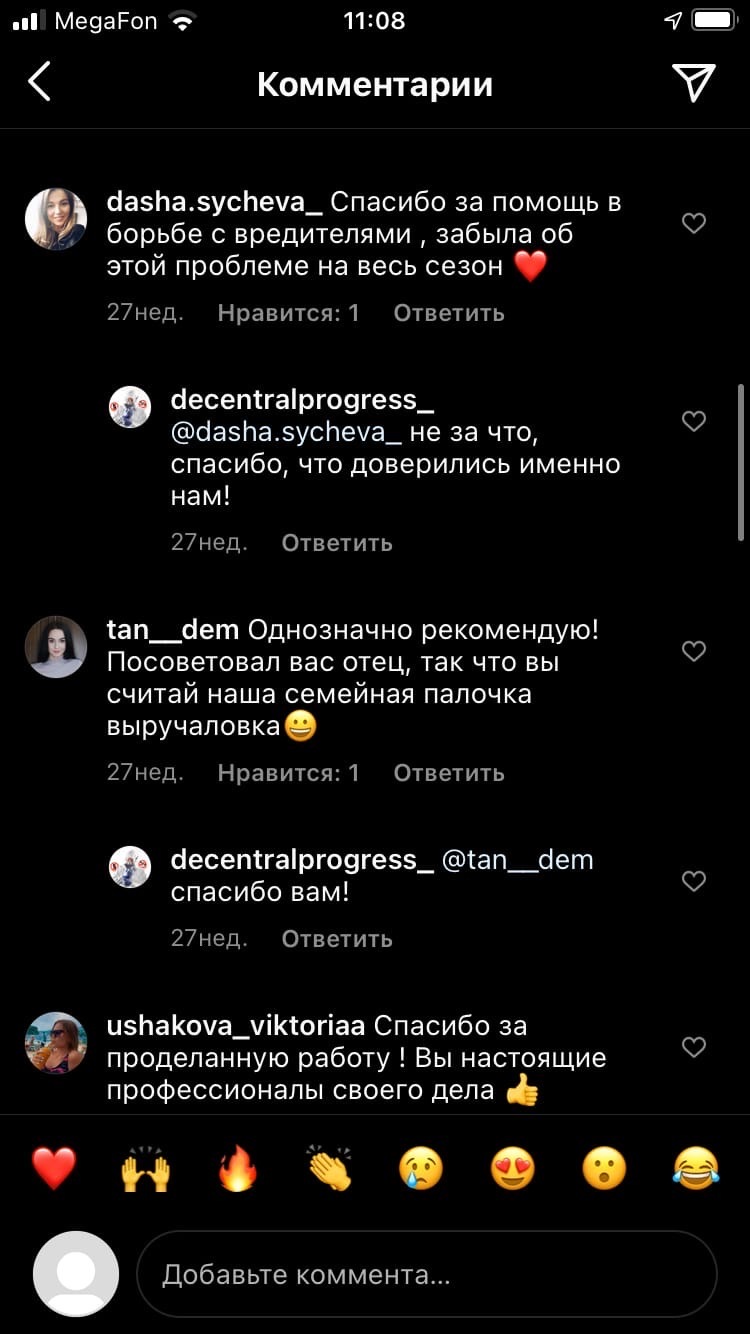Like ushakova_viktoriaa's comment

click(x=694, y=1047)
